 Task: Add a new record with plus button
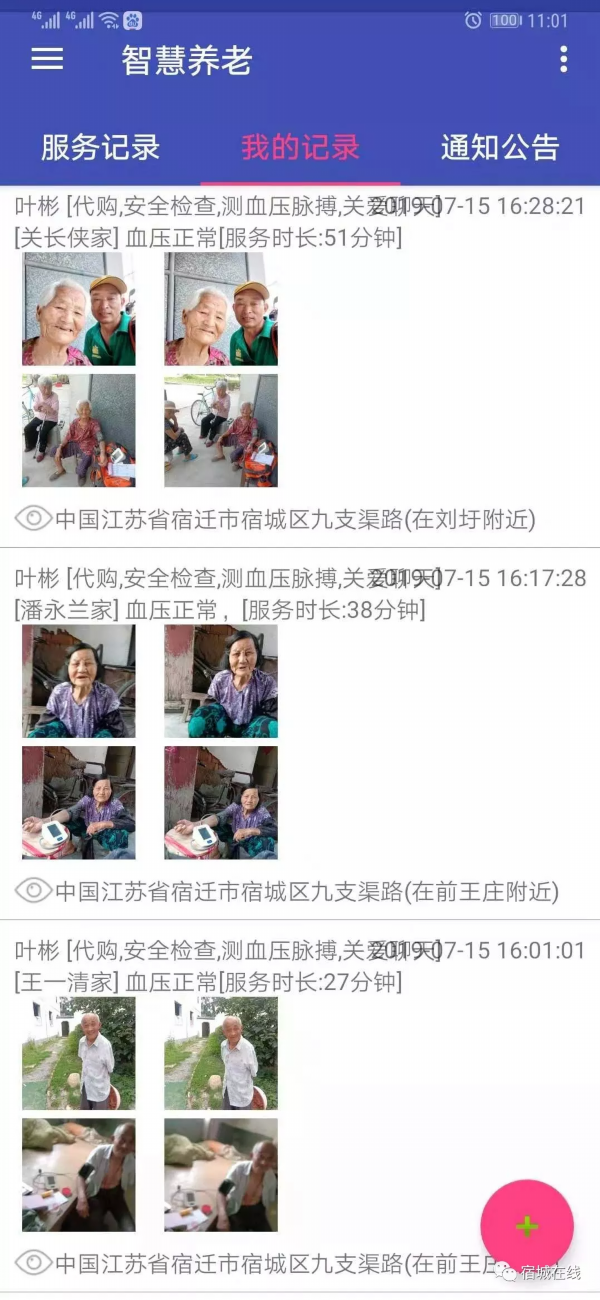point(527,1227)
